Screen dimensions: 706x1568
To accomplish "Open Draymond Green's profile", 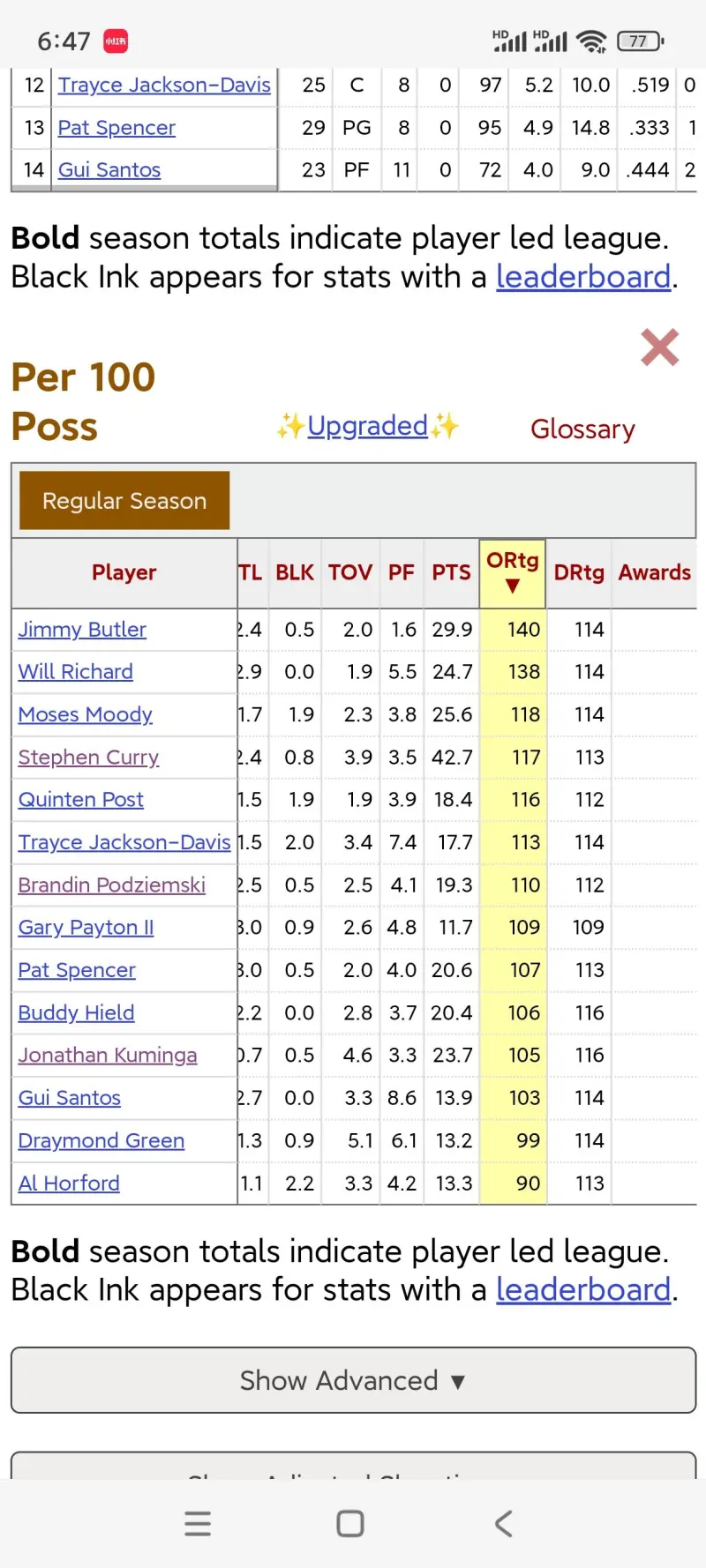I will pyautogui.click(x=101, y=1141).
